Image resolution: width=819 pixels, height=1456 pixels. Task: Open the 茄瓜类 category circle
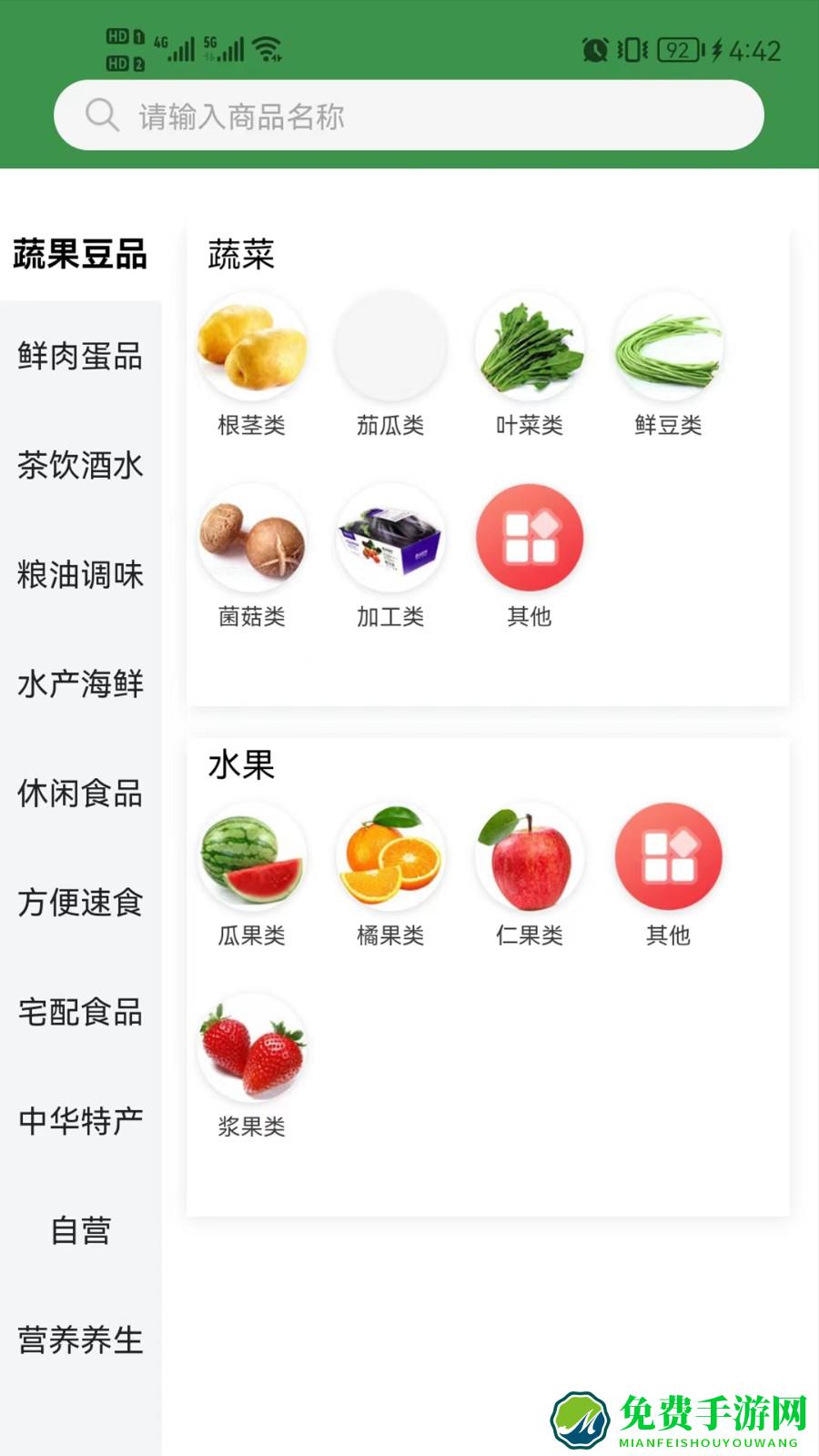coord(390,347)
